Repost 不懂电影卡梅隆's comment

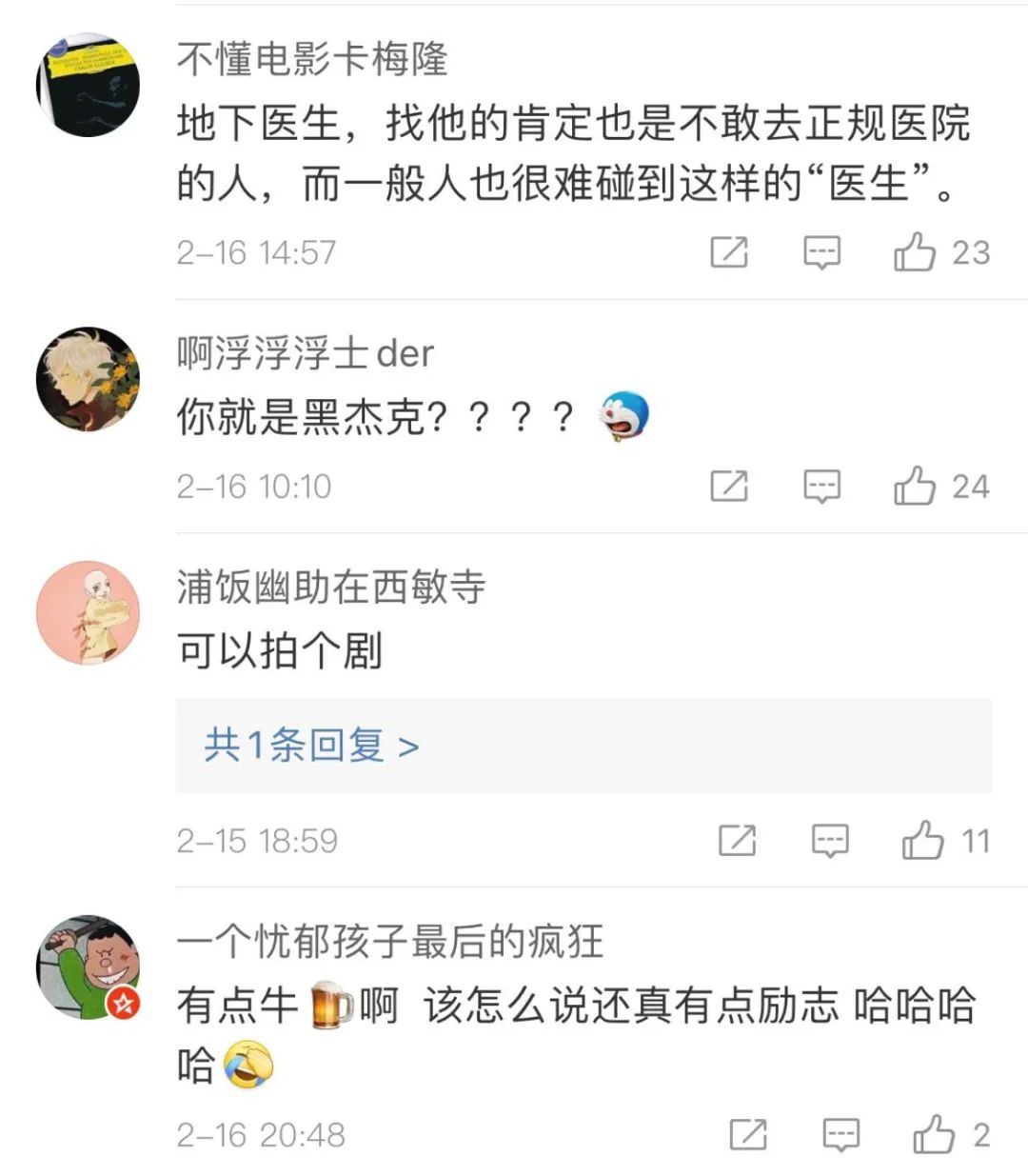[729, 252]
